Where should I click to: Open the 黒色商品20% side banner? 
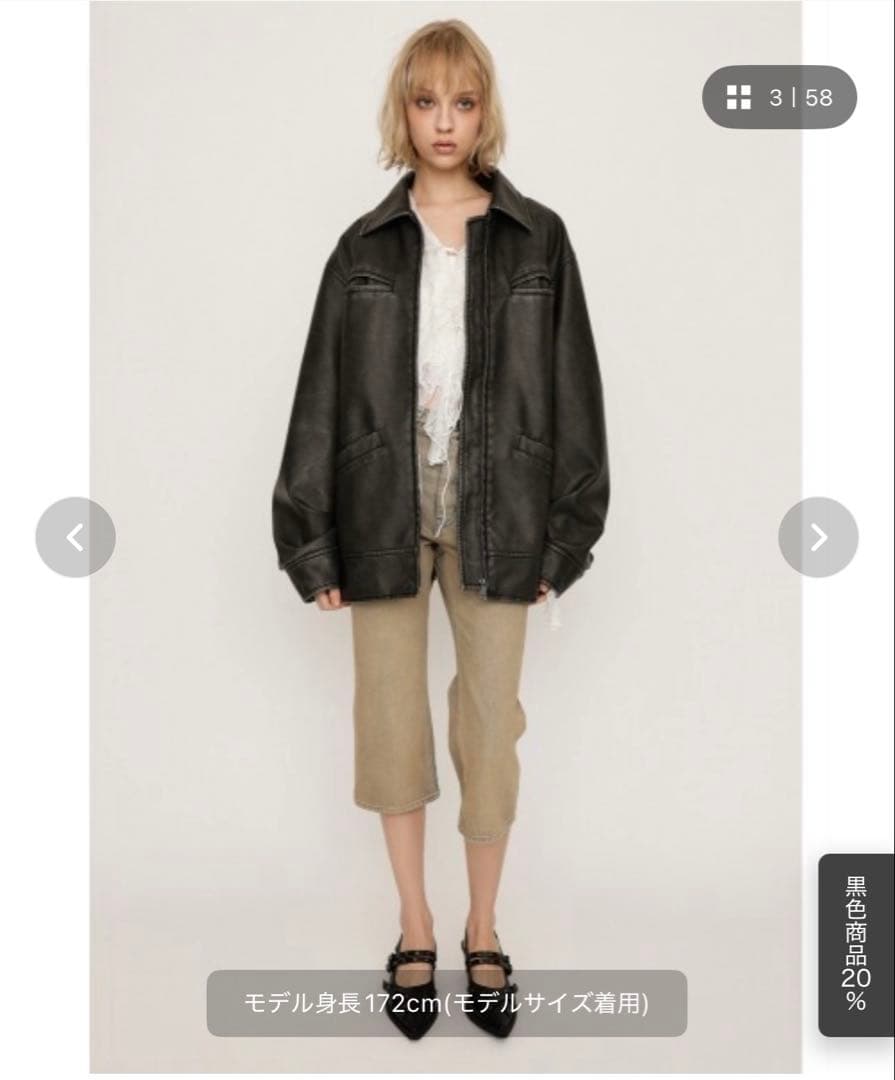coord(856,944)
